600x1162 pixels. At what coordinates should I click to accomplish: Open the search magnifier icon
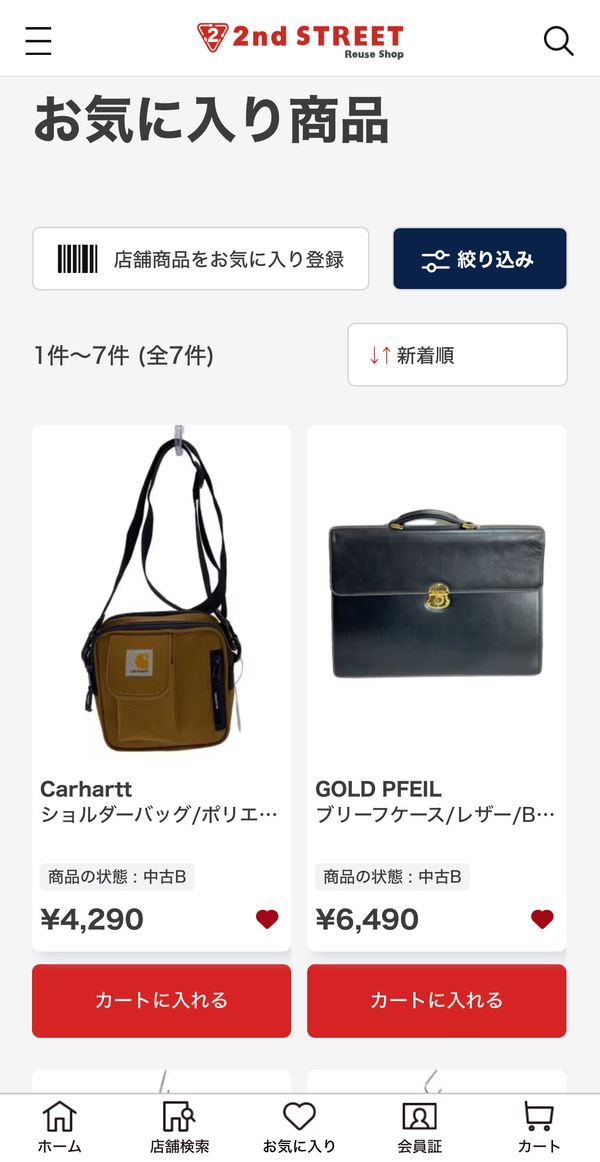tap(559, 41)
